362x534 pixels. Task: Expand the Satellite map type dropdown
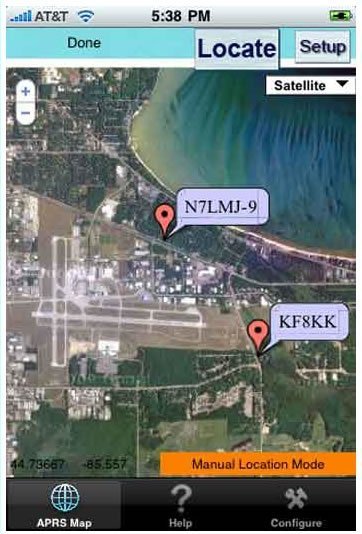(x=311, y=85)
